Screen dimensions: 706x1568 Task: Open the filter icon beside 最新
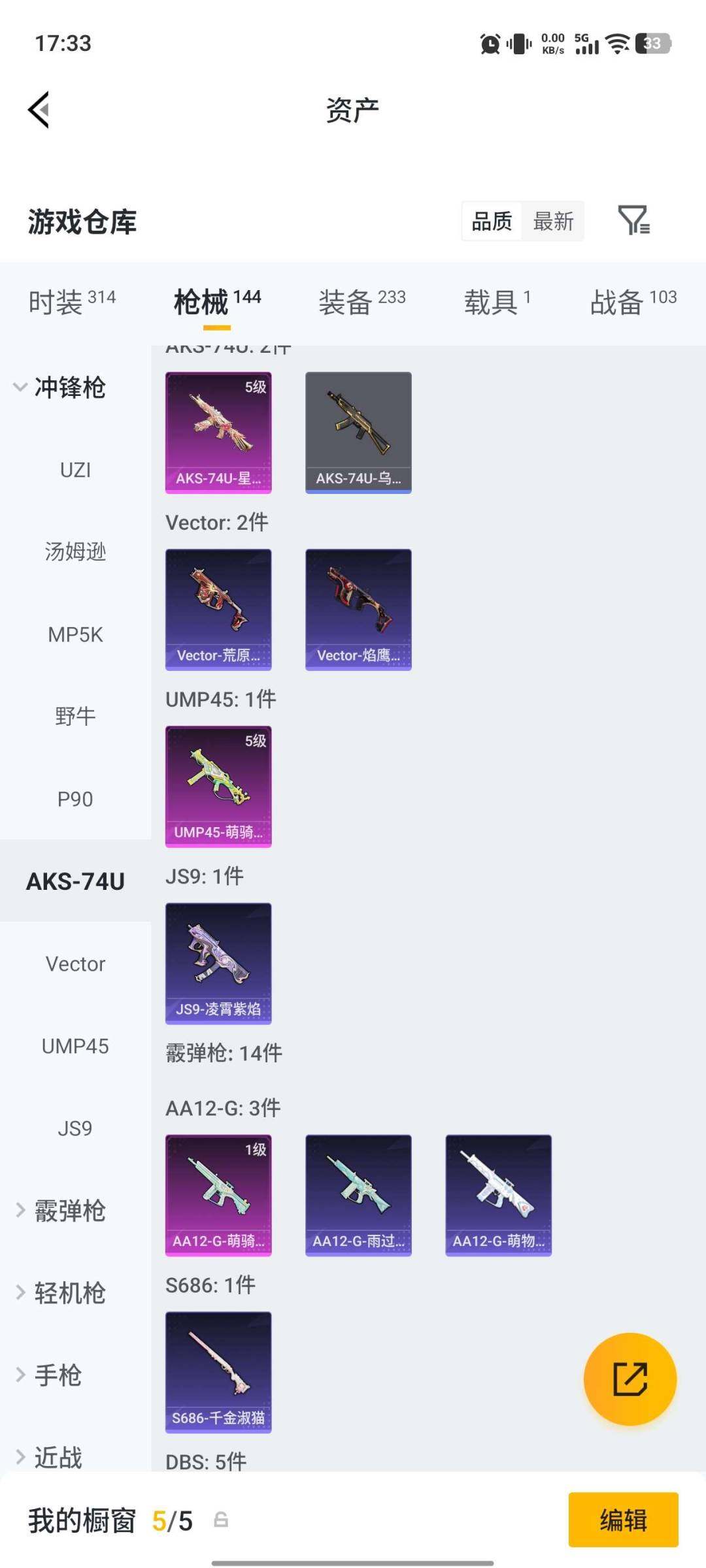[x=633, y=220]
